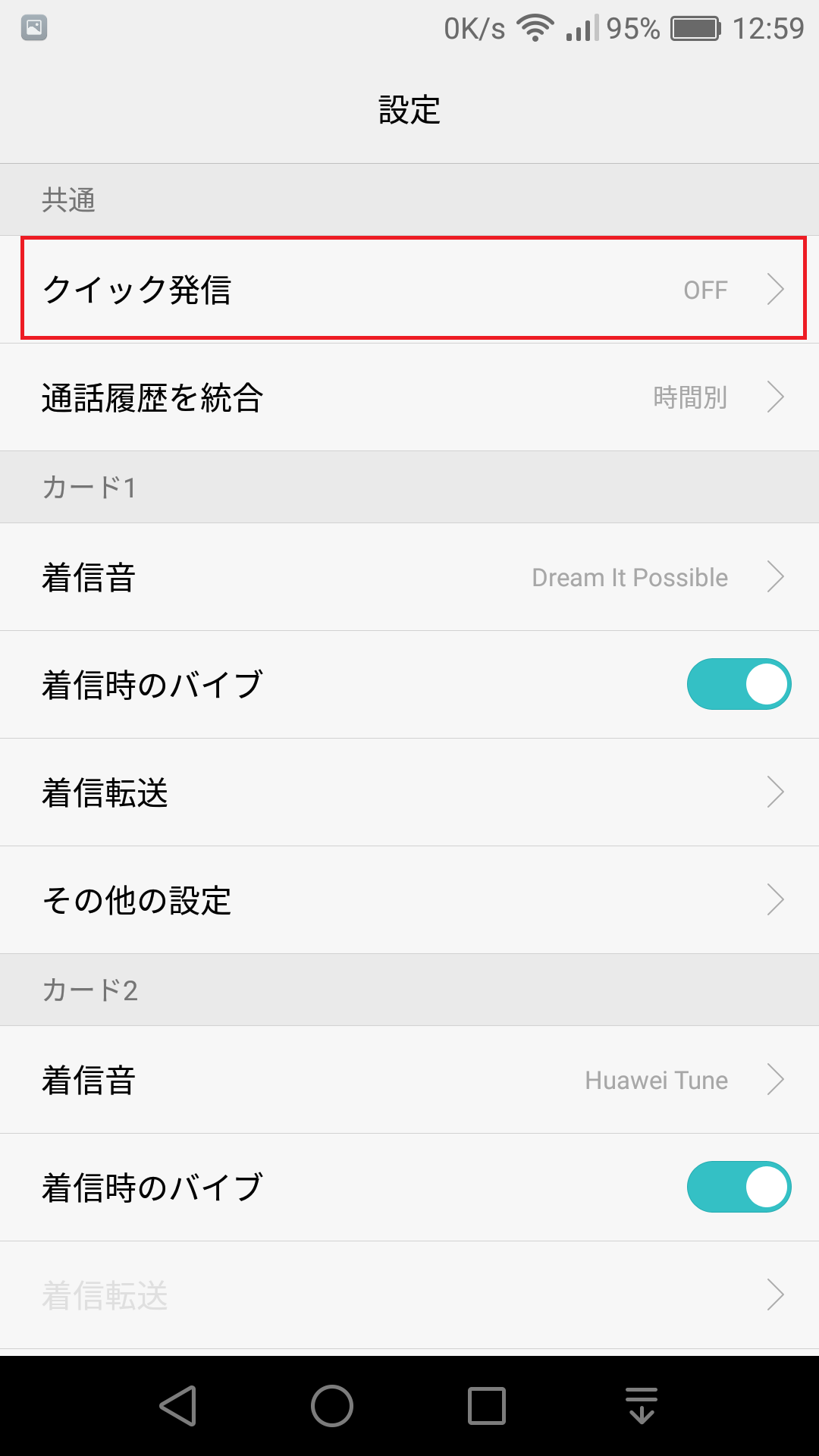Hide the navigation bar with the down-arrow icon
Viewport: 819px width, 1456px height.
pyautogui.click(x=642, y=1406)
